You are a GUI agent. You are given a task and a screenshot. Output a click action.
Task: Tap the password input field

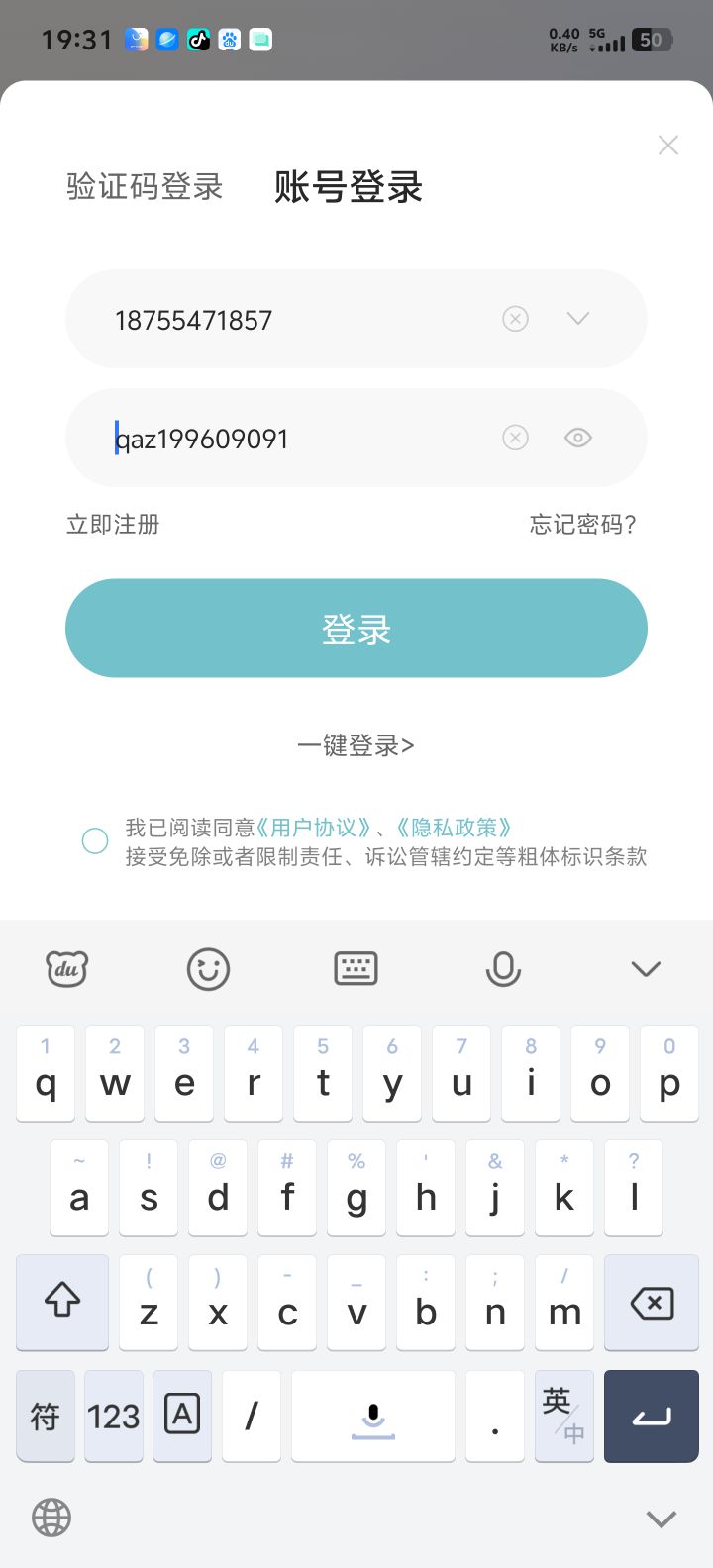[x=297, y=439]
